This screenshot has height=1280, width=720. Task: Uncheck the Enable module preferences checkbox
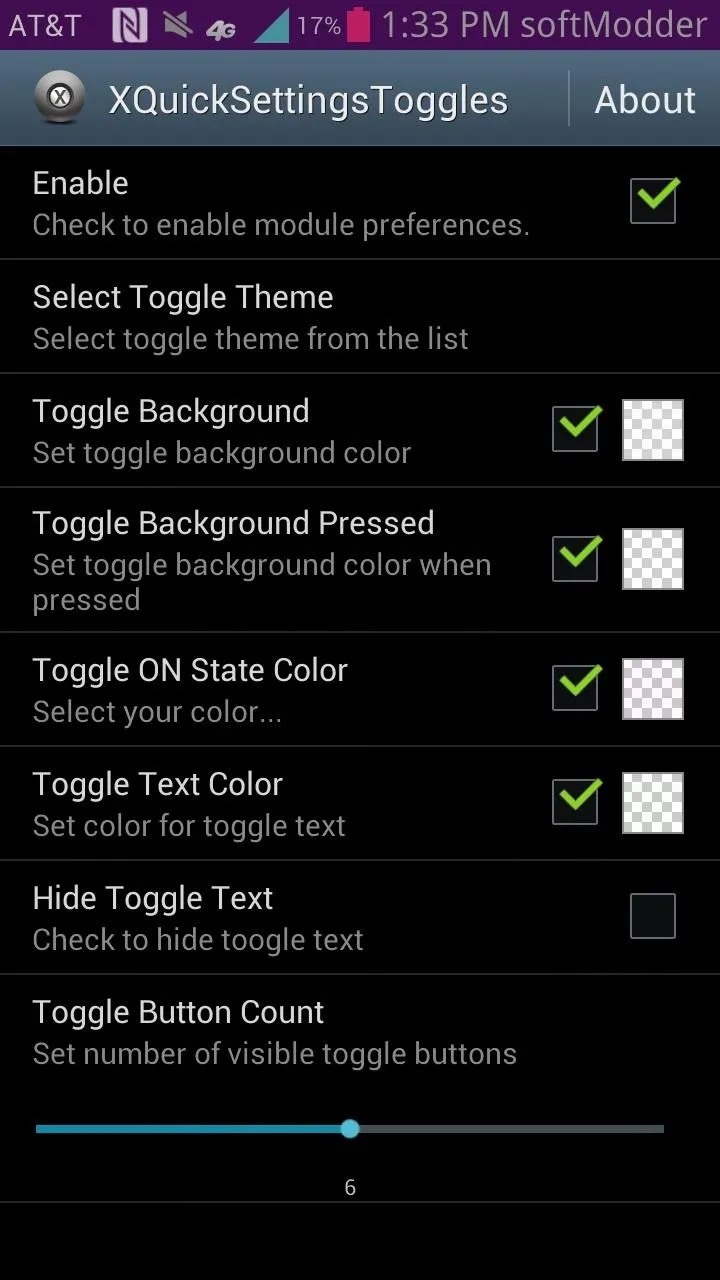(653, 201)
